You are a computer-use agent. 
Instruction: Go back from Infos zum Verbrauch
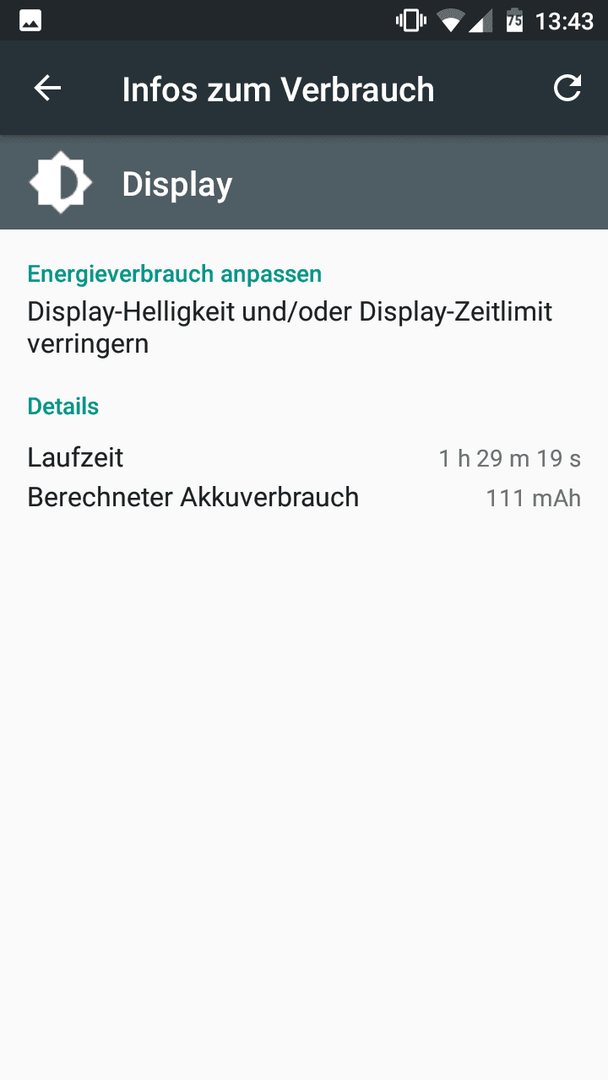point(48,88)
